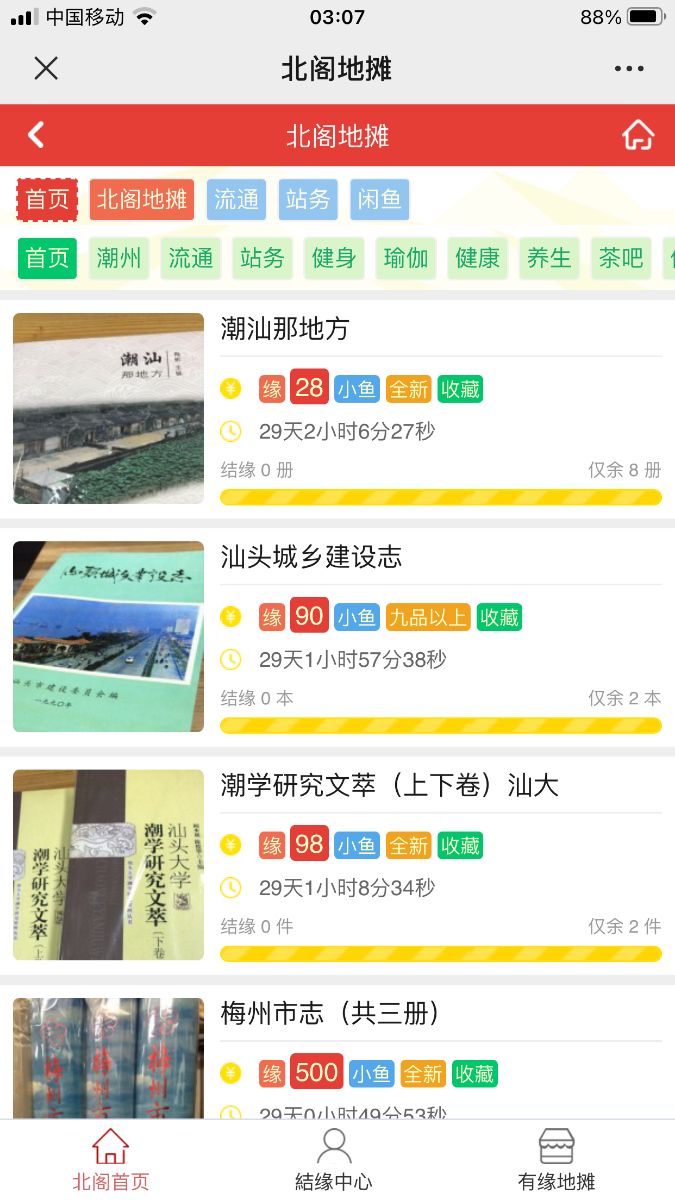Switch to the 潮州 category
The image size is (675, 1200).
(x=119, y=258)
